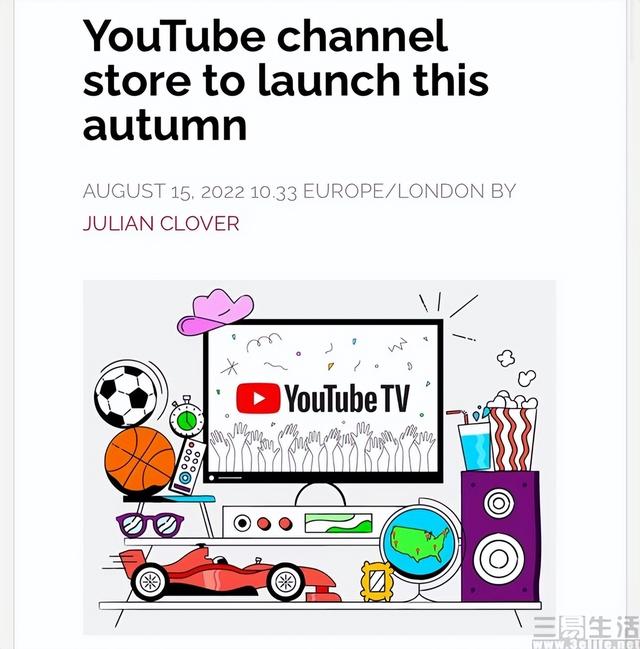Open author Julian Clover's page

161,223
